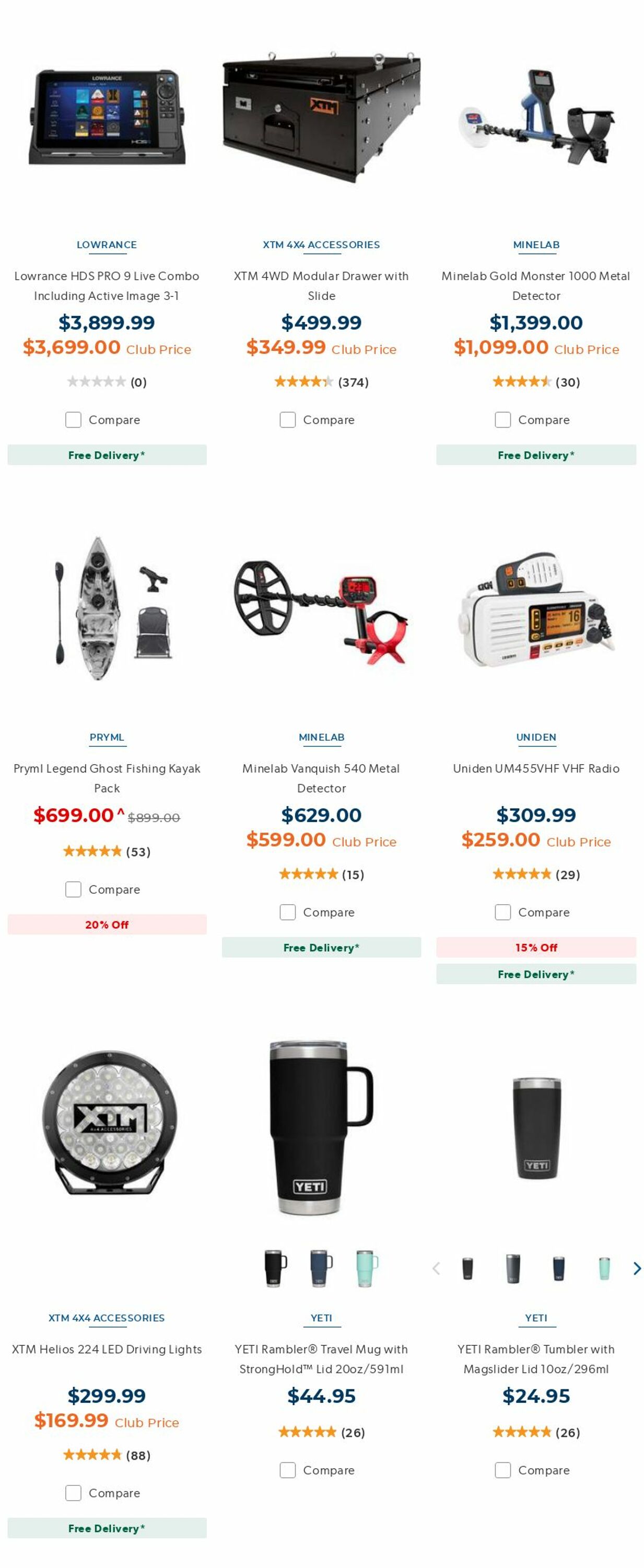Open the Pryml brand link
644x1568 pixels.
pos(107,737)
